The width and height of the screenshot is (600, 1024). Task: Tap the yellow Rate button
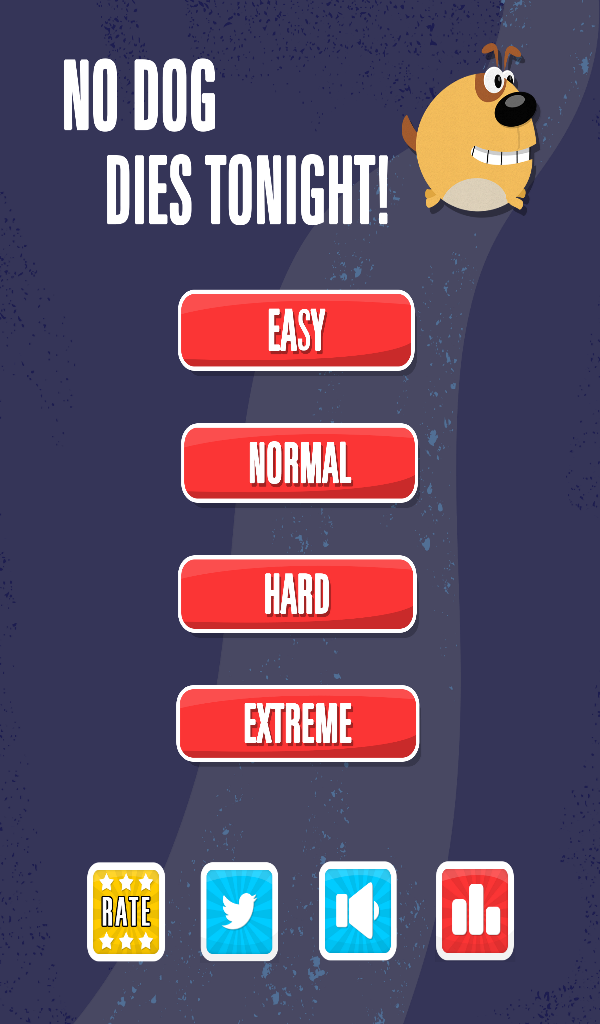[x=126, y=911]
